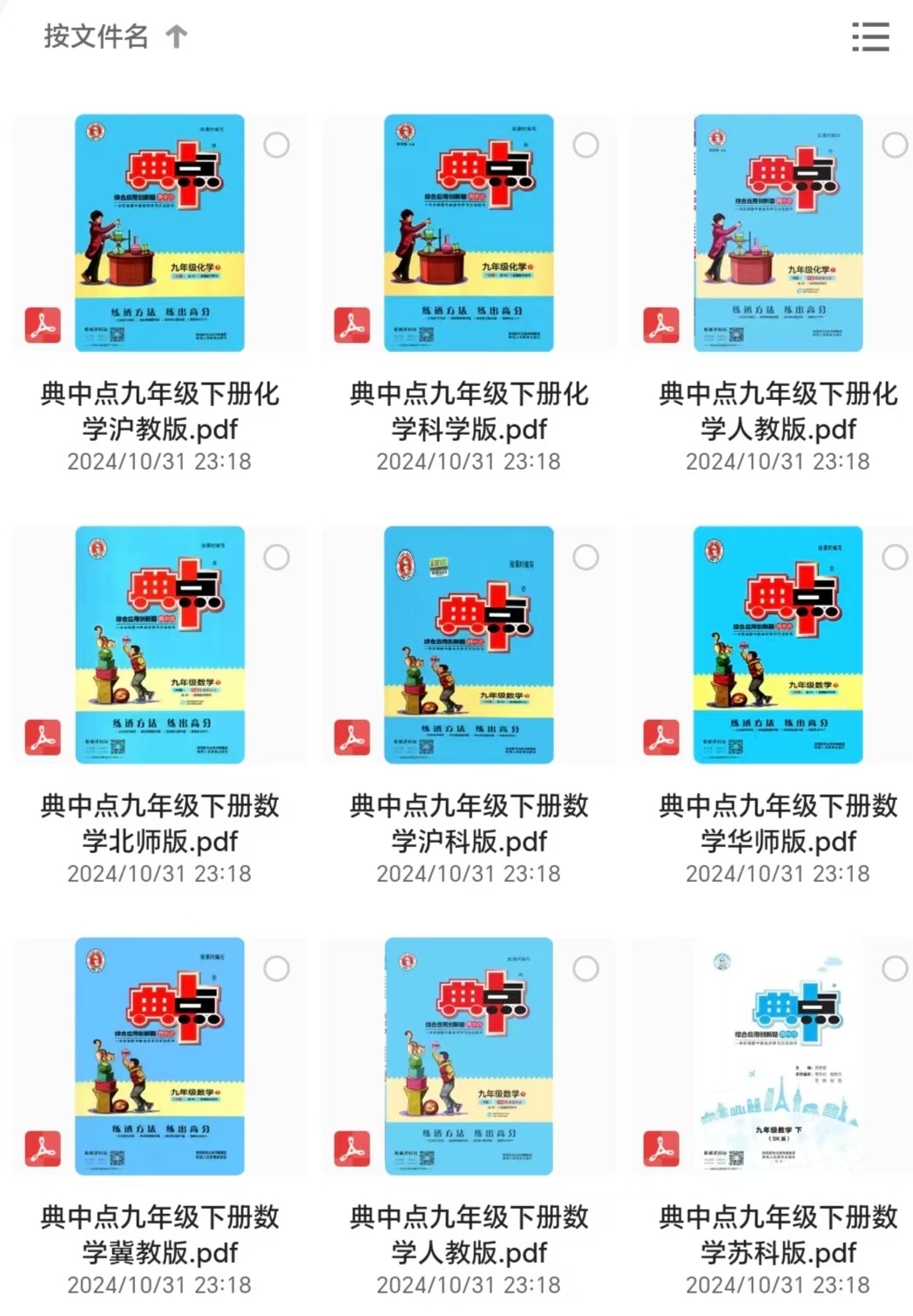The height and width of the screenshot is (1316, 913).
Task: Open 典中点九年级下册化学人教版.pdf
Action: (x=778, y=234)
